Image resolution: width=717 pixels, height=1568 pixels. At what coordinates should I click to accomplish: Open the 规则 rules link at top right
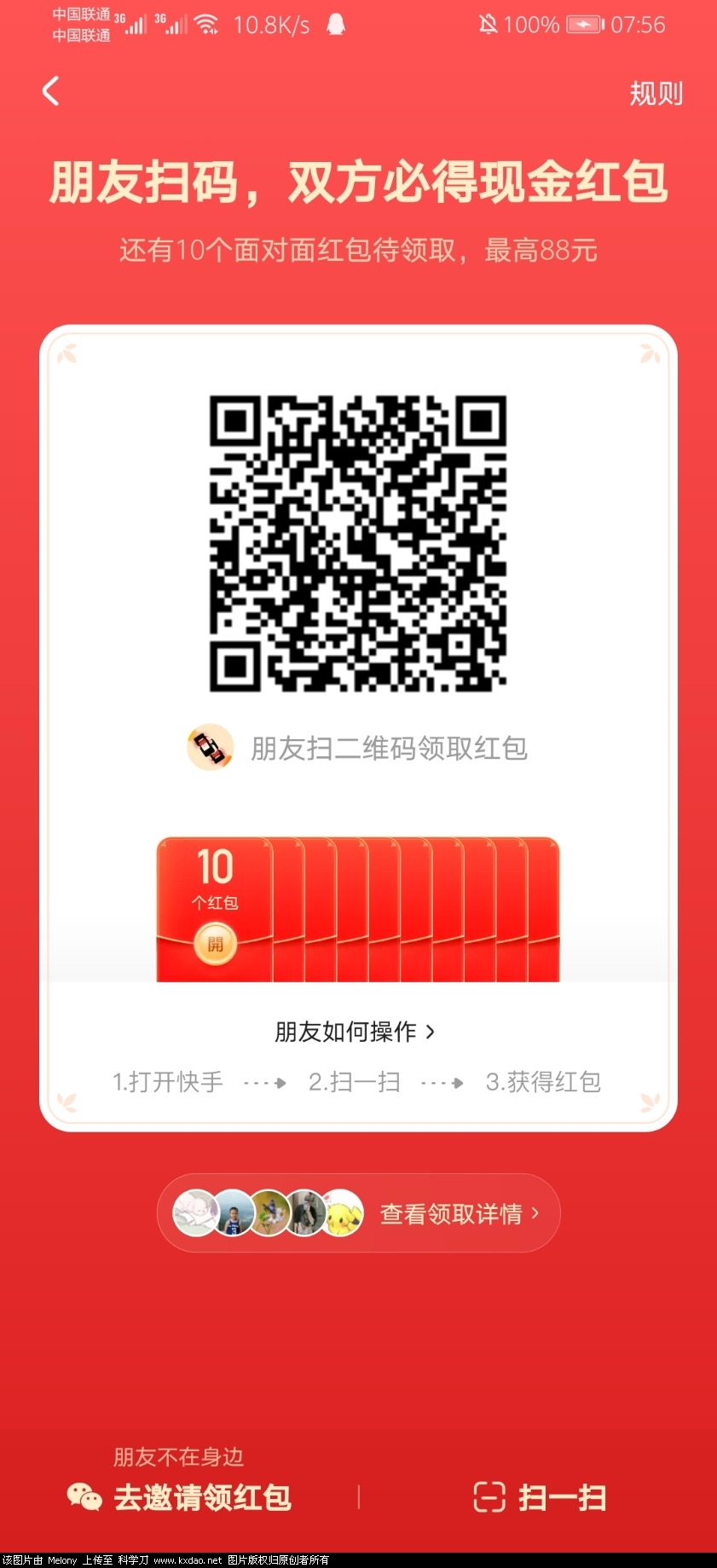(x=655, y=94)
